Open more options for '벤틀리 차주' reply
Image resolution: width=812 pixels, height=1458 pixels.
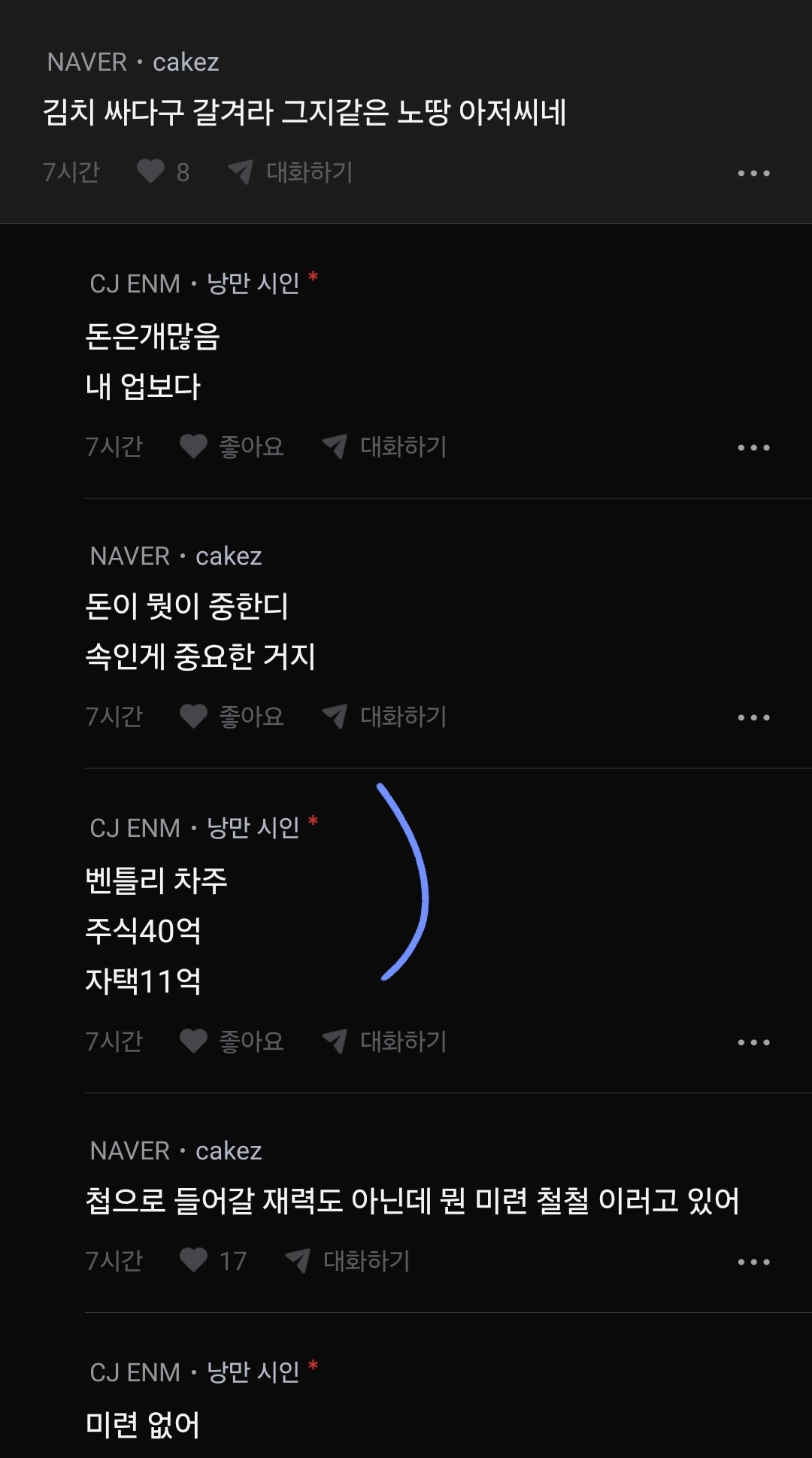click(753, 1042)
